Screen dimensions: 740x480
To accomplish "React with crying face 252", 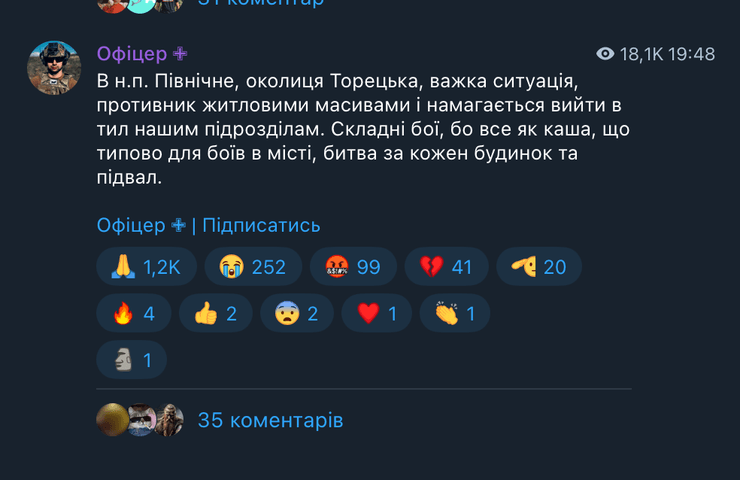I will pos(252,267).
